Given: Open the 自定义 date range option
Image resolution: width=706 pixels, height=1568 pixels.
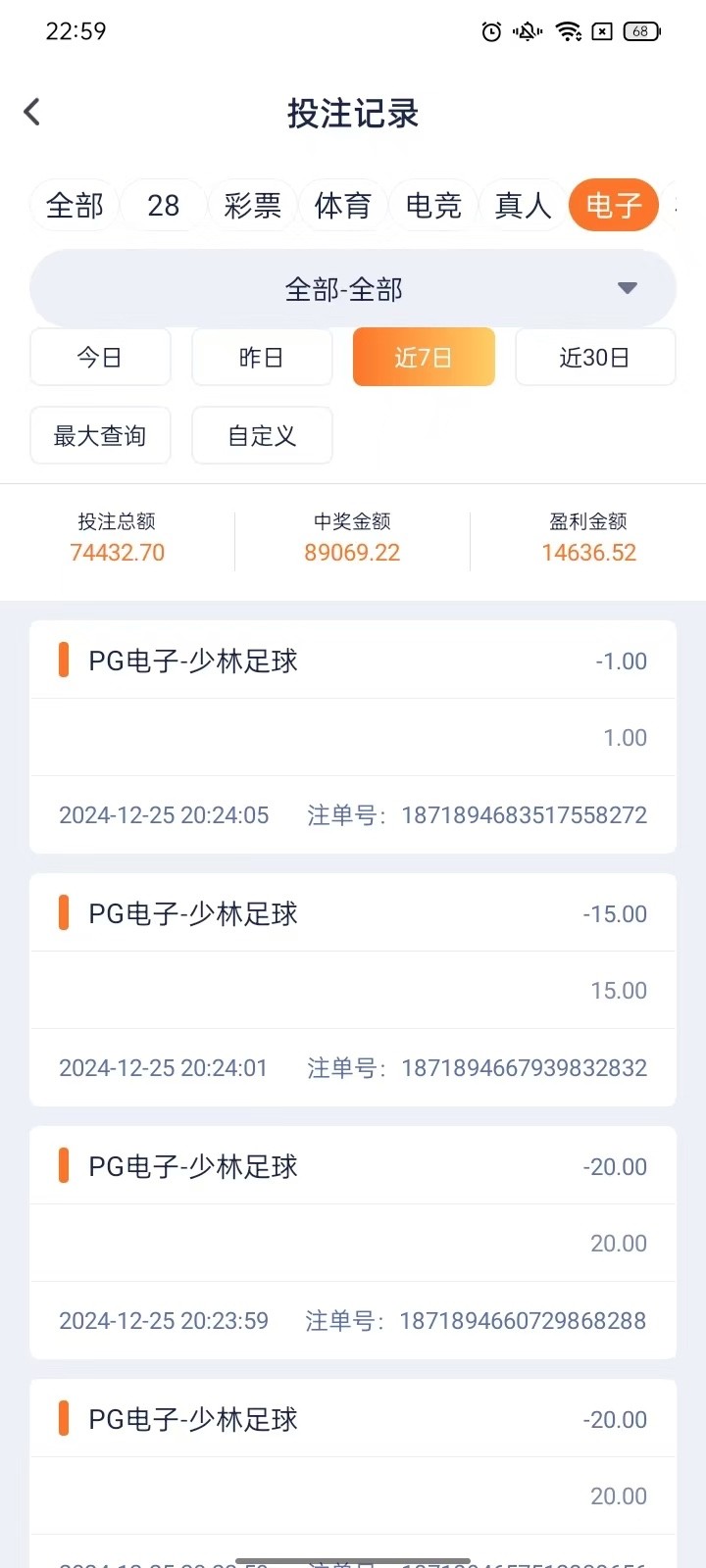Looking at the screenshot, I should [x=262, y=435].
